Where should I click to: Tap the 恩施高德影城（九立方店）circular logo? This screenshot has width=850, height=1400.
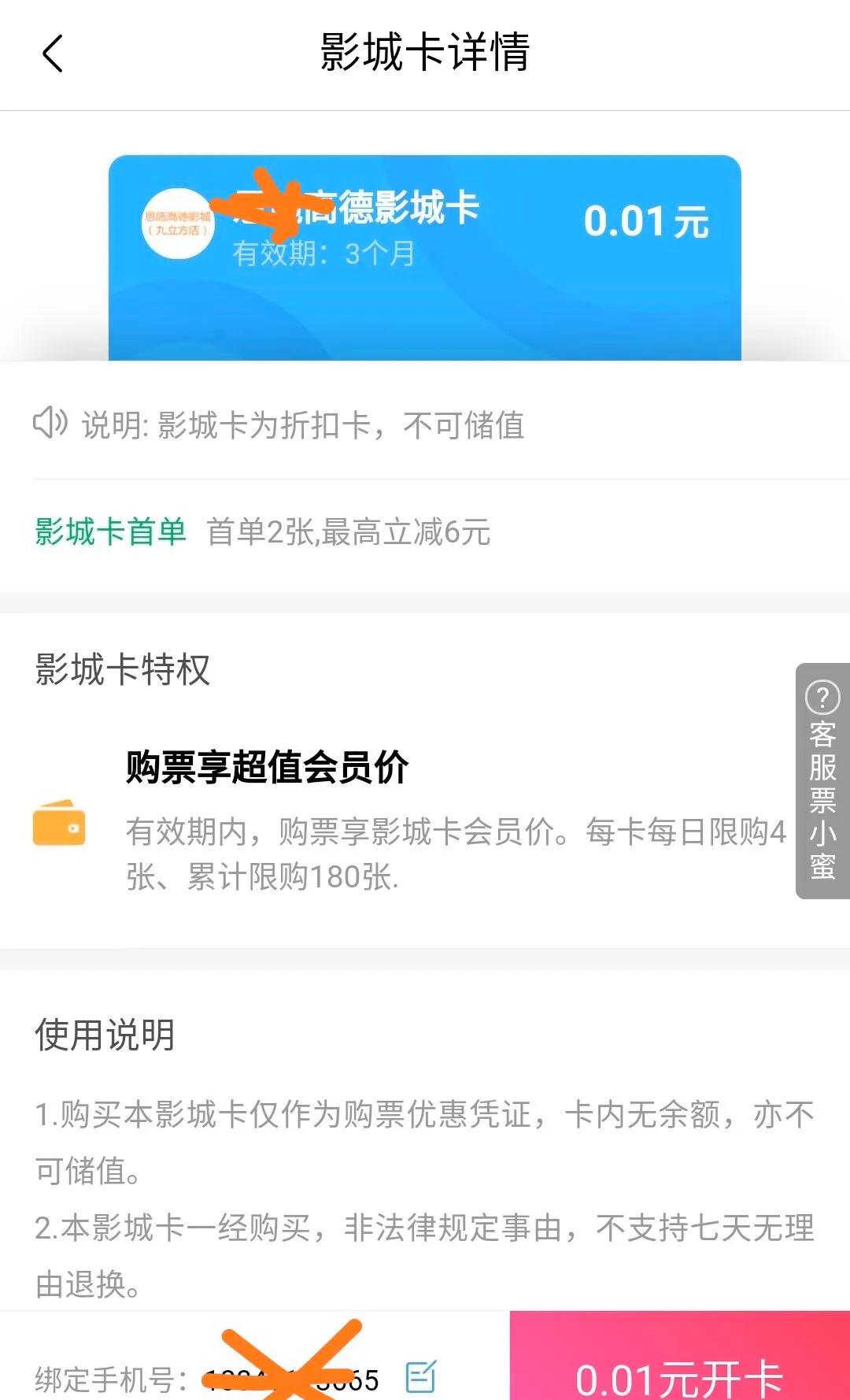pyautogui.click(x=177, y=221)
